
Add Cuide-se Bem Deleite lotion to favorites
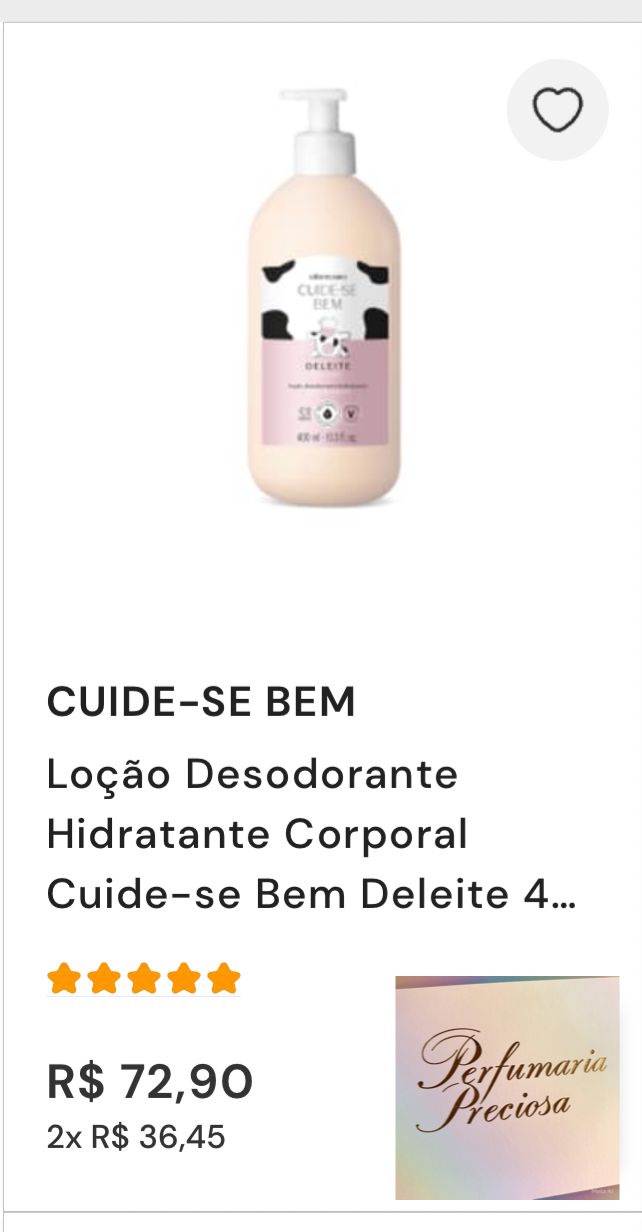coord(557,110)
